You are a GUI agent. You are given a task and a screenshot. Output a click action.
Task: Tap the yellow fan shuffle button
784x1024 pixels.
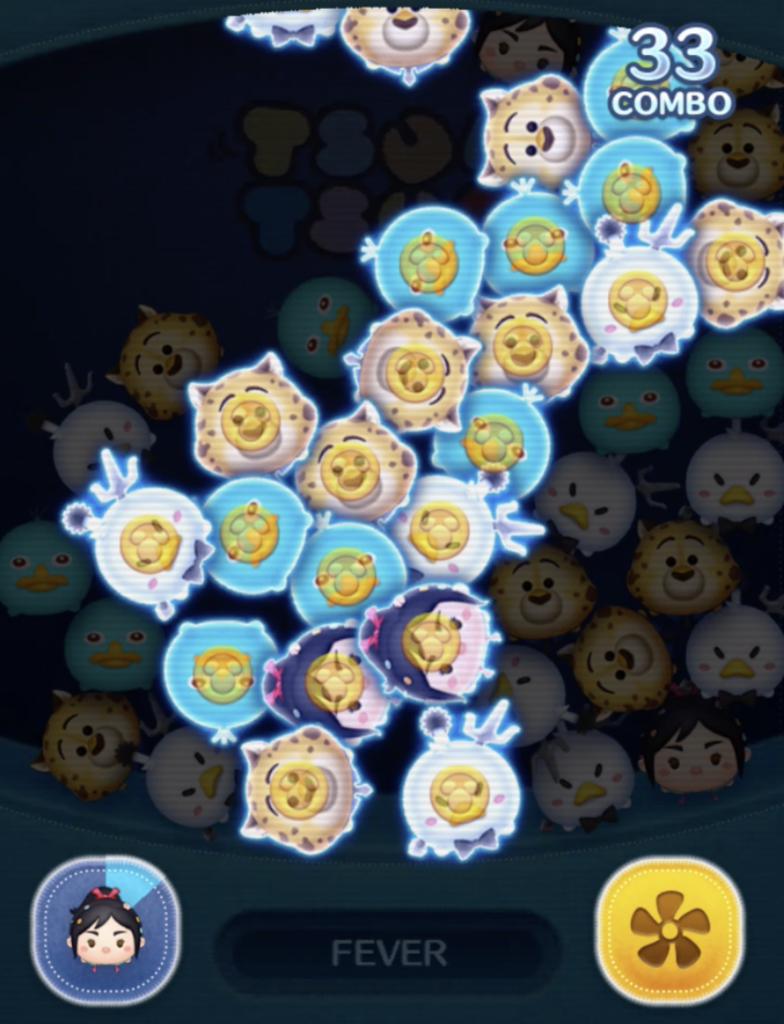669,929
